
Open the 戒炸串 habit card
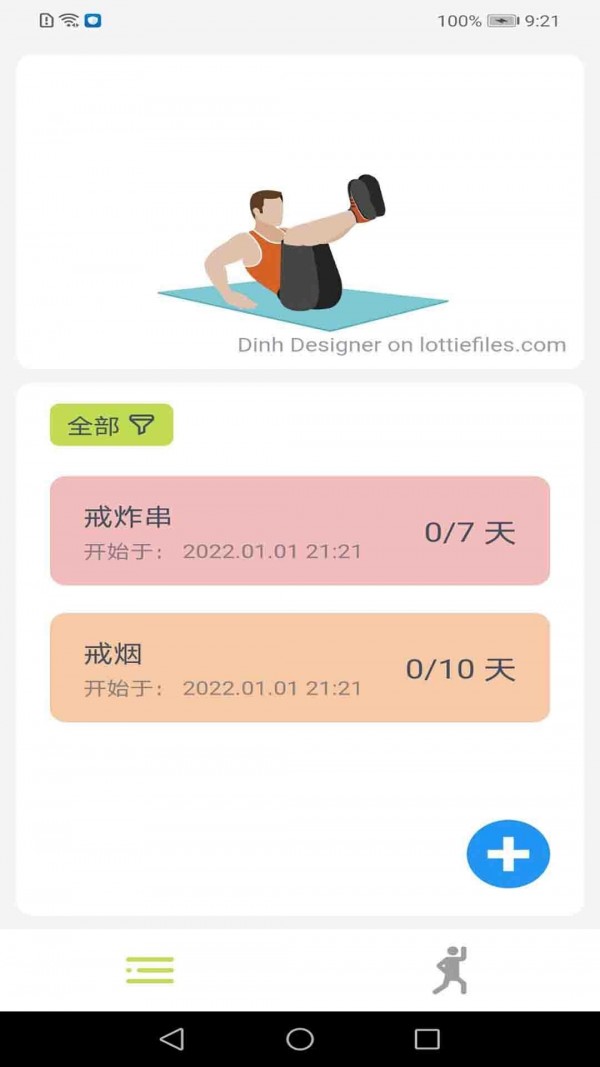300,531
